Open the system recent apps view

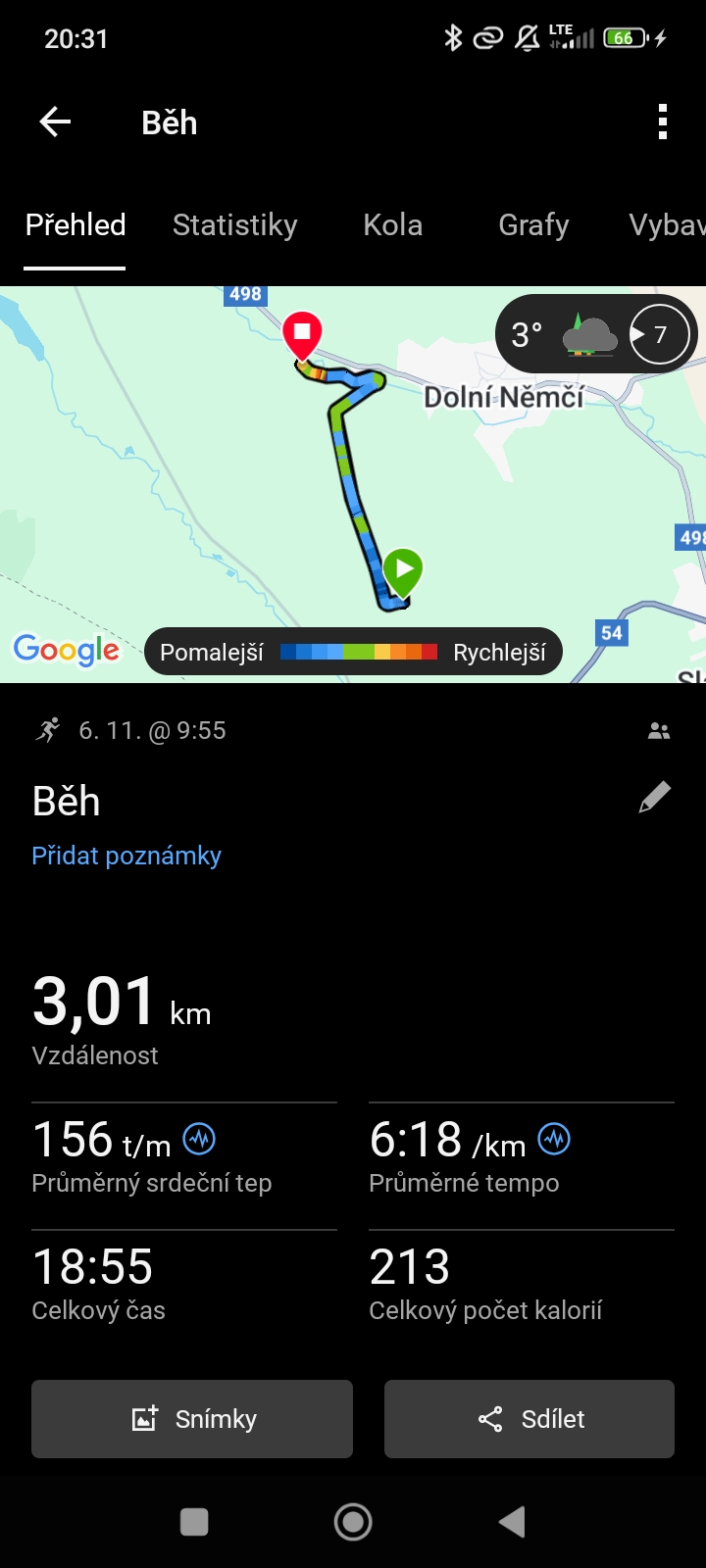point(194,1522)
